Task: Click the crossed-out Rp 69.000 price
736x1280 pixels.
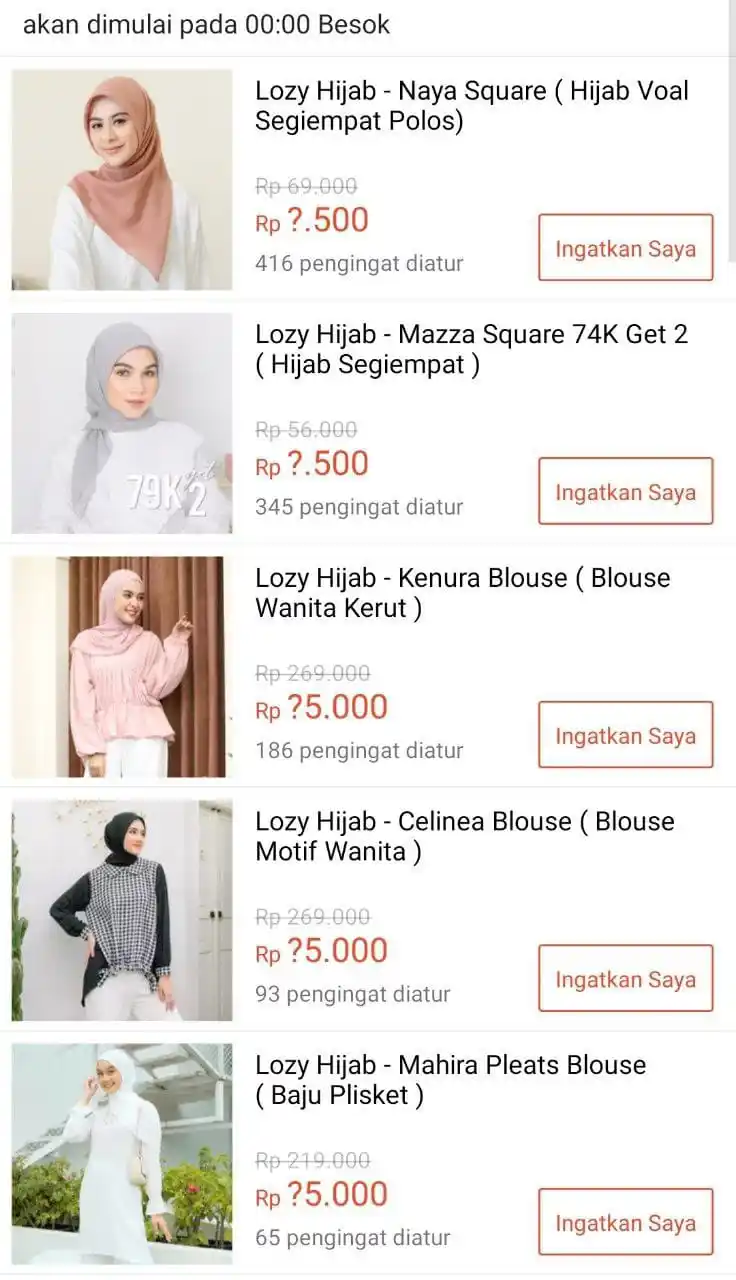Action: click(304, 186)
